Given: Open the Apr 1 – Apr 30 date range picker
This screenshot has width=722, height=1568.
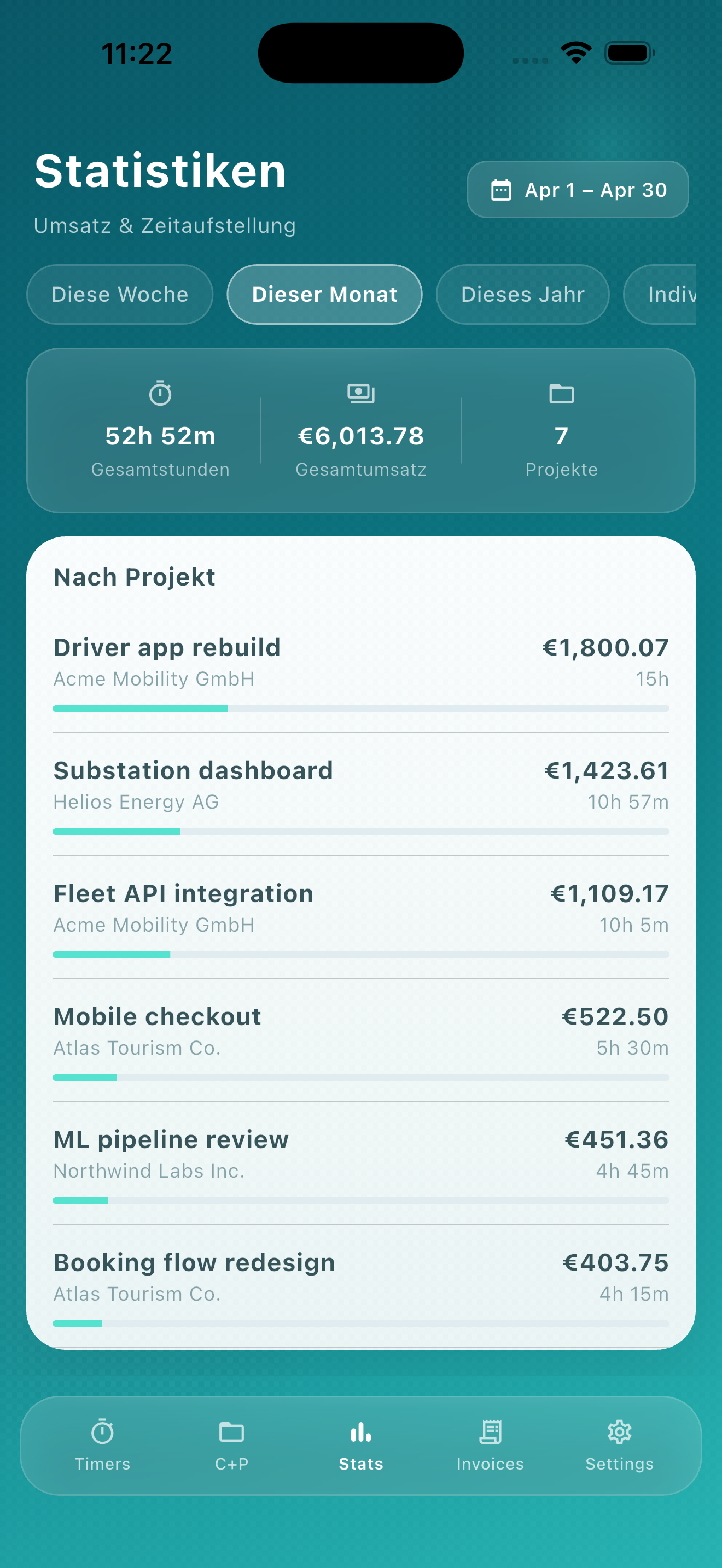Looking at the screenshot, I should tap(577, 189).
